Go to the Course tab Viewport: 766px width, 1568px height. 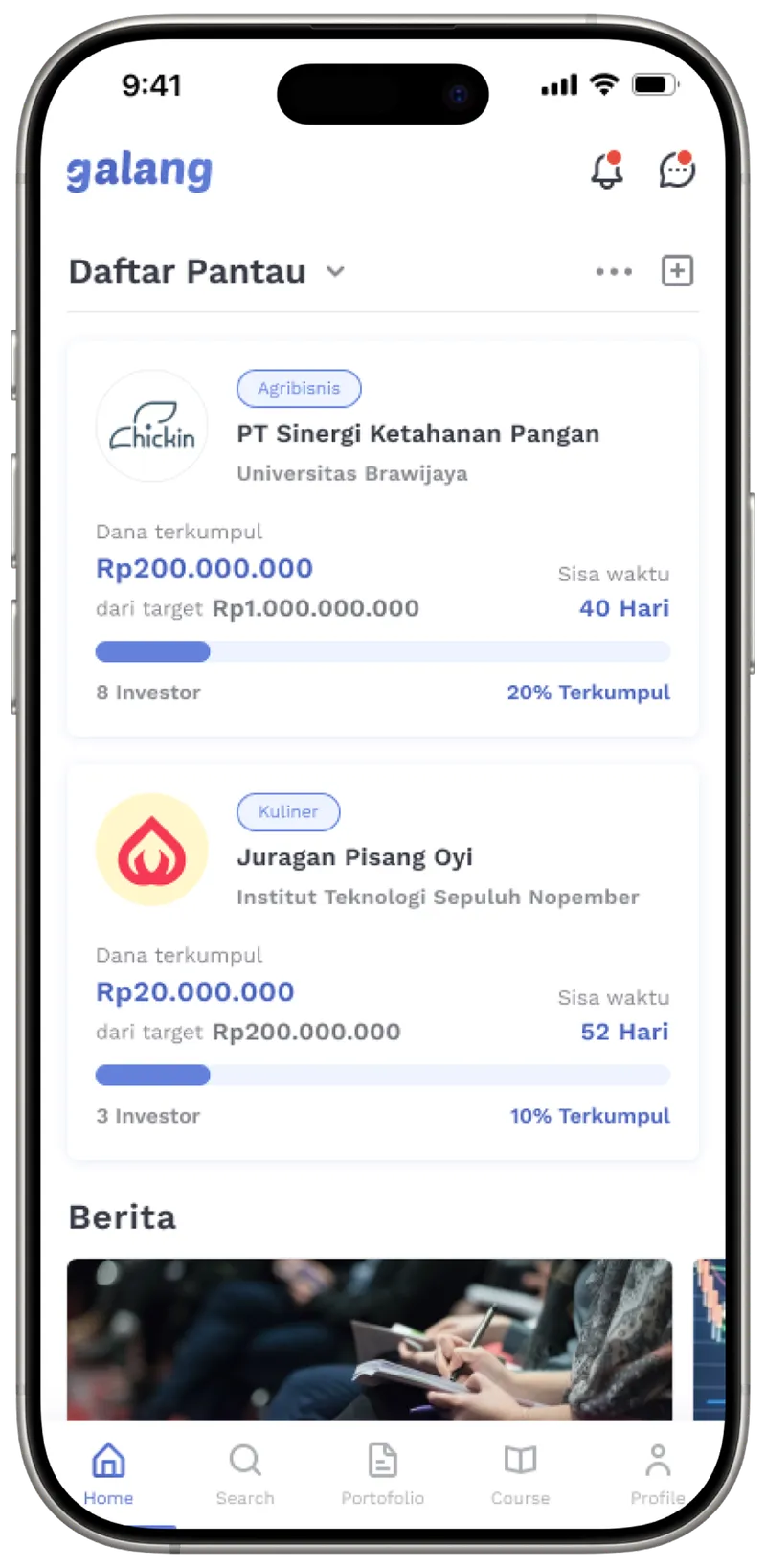pos(520,1475)
